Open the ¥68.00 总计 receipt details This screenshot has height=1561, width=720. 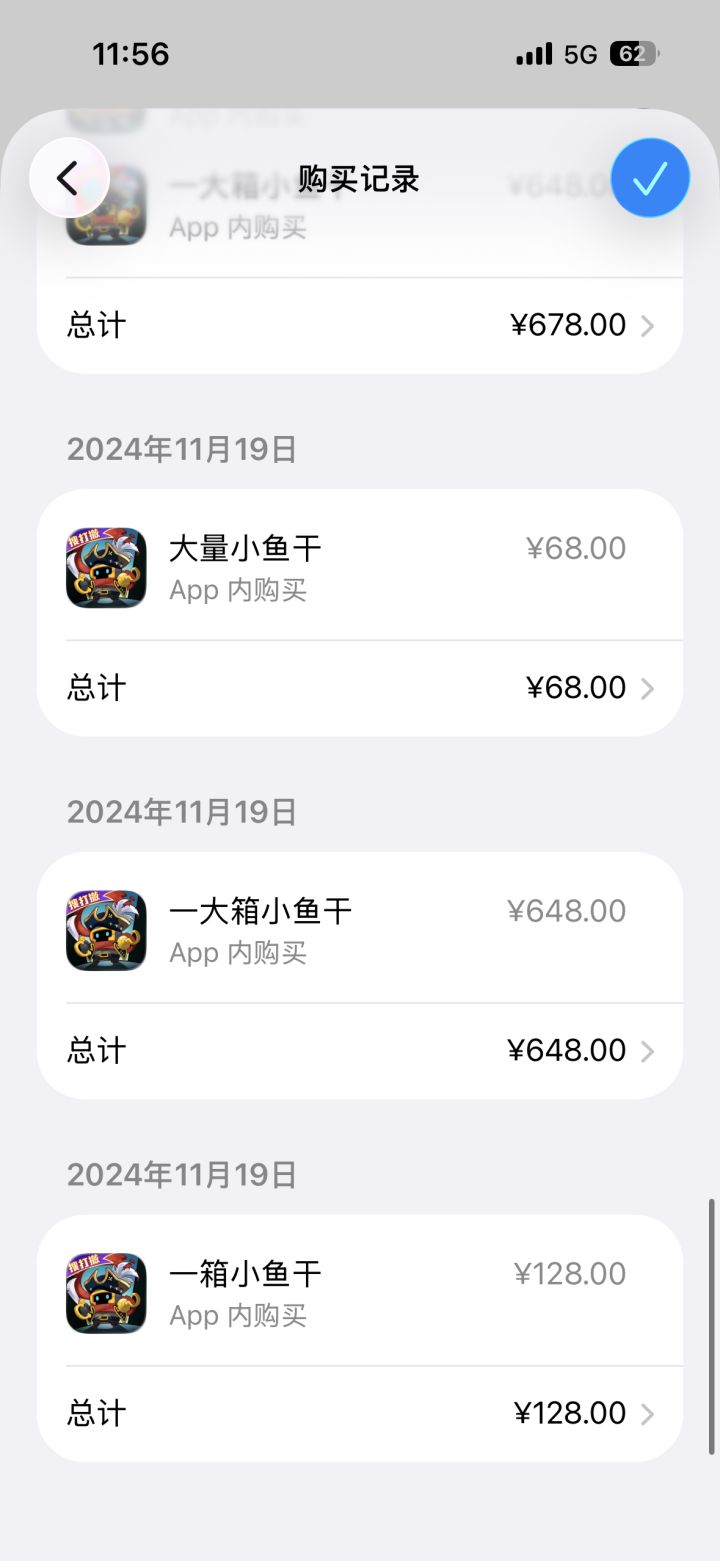click(360, 688)
